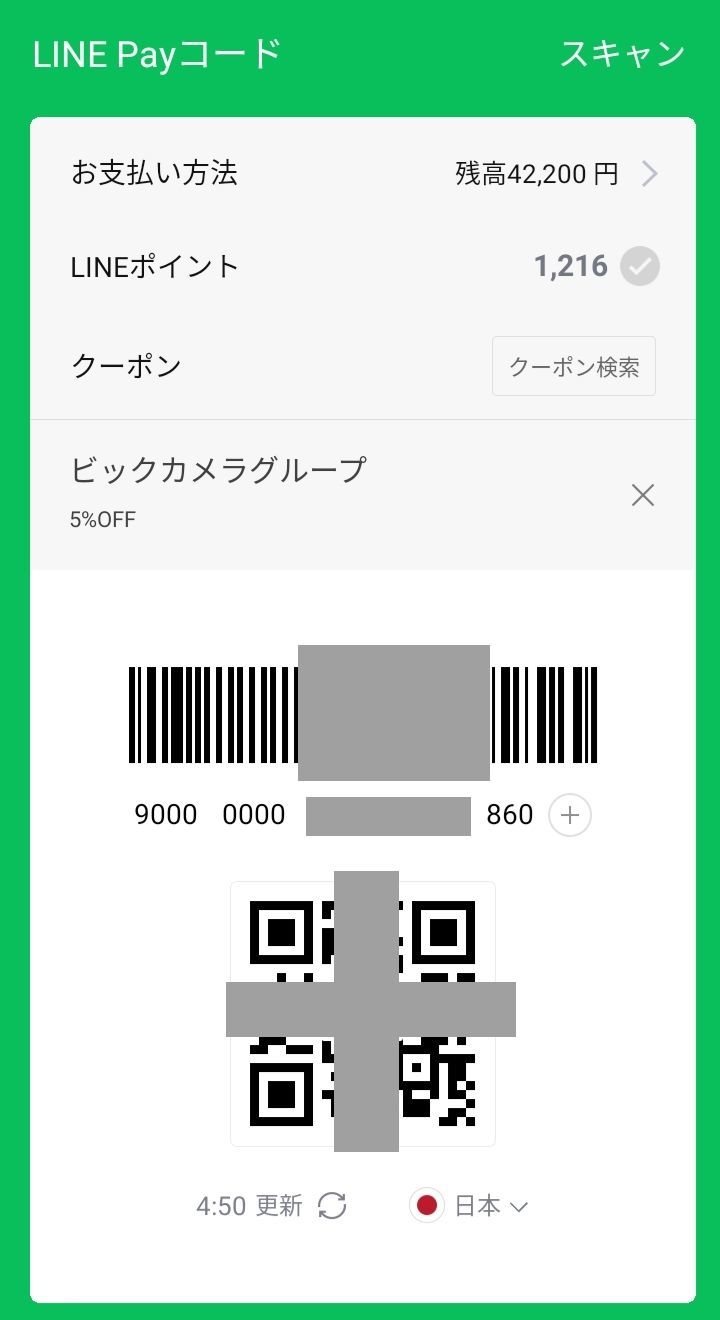Viewport: 720px width, 1320px height.
Task: Expand the barcode number with plus icon
Action: (x=570, y=816)
